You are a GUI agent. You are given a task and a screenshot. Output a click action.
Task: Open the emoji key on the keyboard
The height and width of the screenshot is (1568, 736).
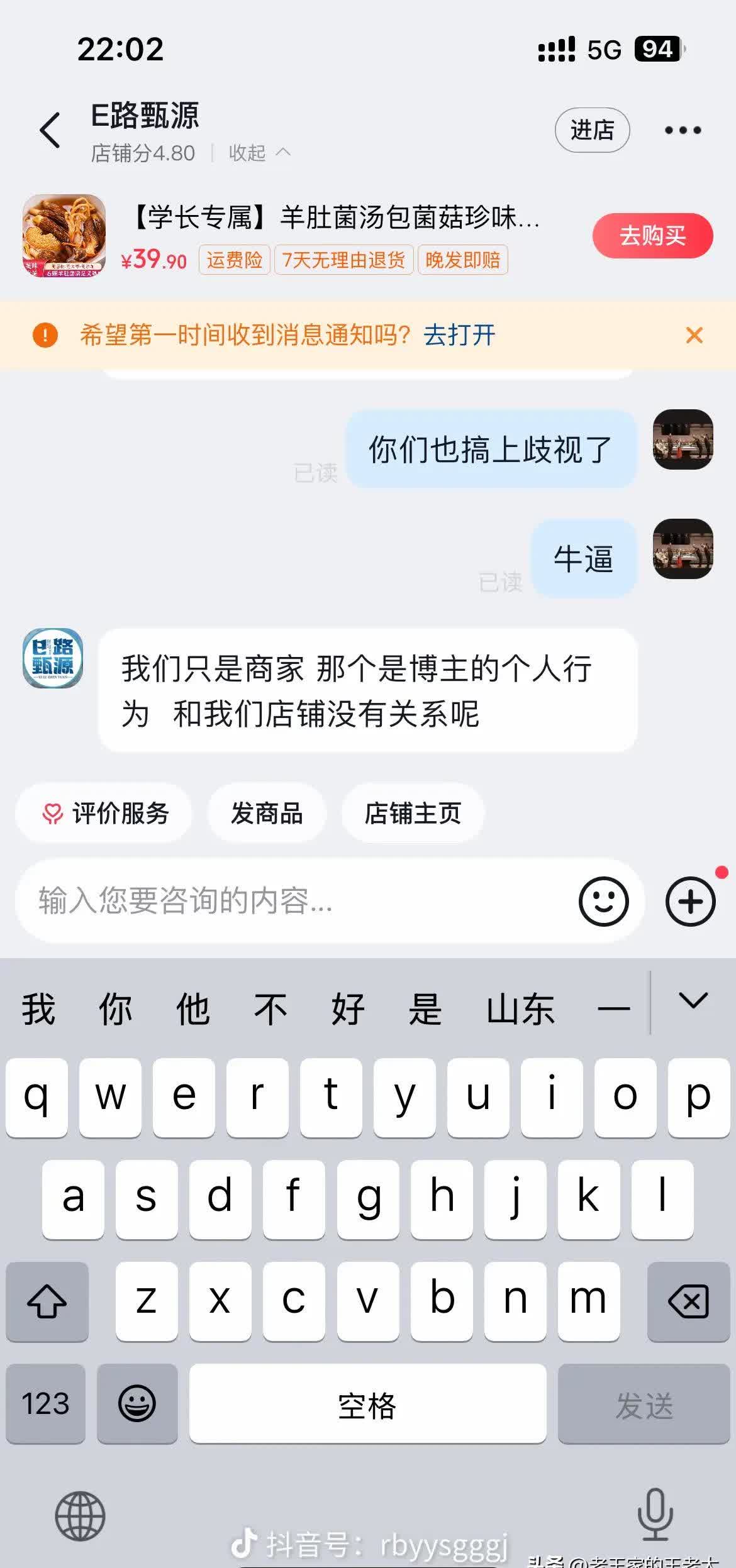click(x=137, y=1403)
